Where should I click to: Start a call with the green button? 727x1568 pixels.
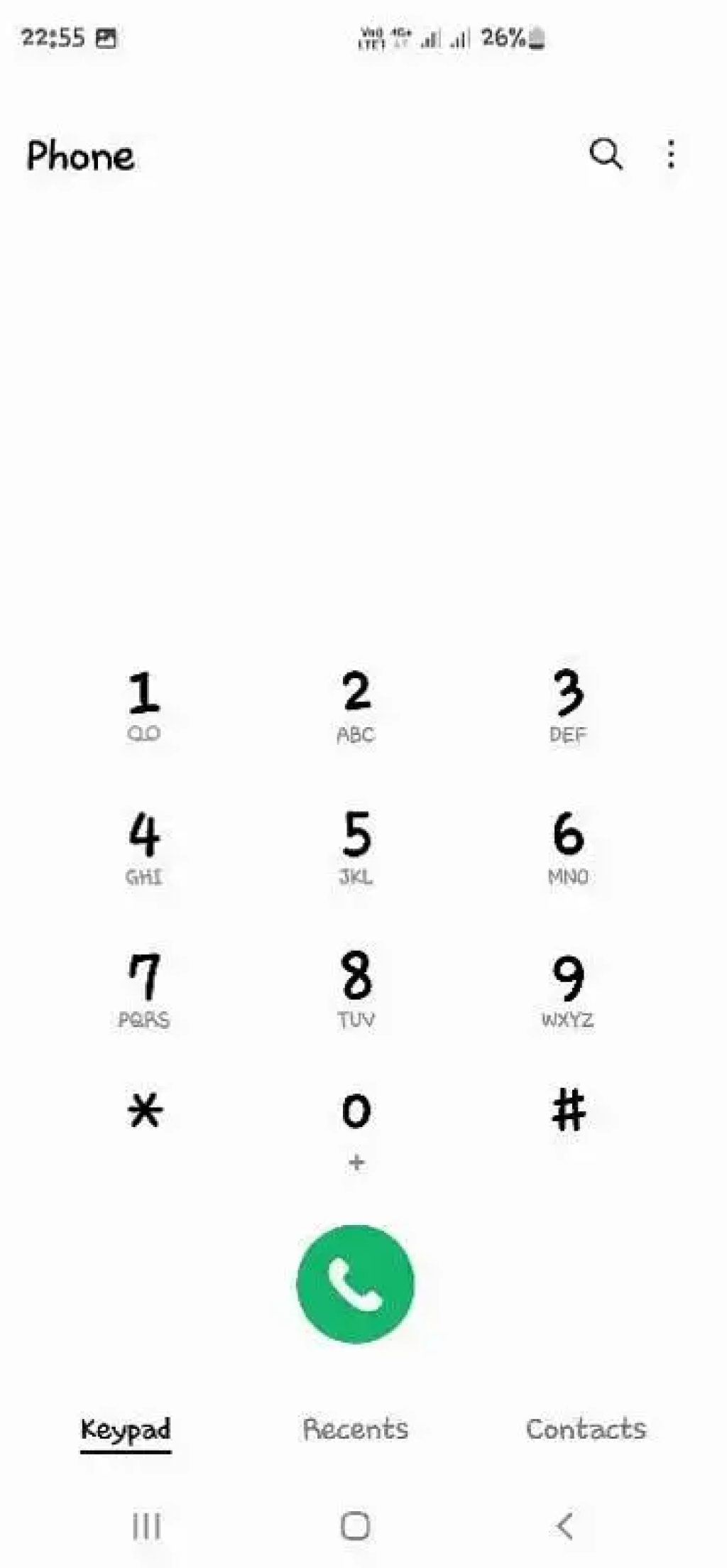pos(355,1283)
